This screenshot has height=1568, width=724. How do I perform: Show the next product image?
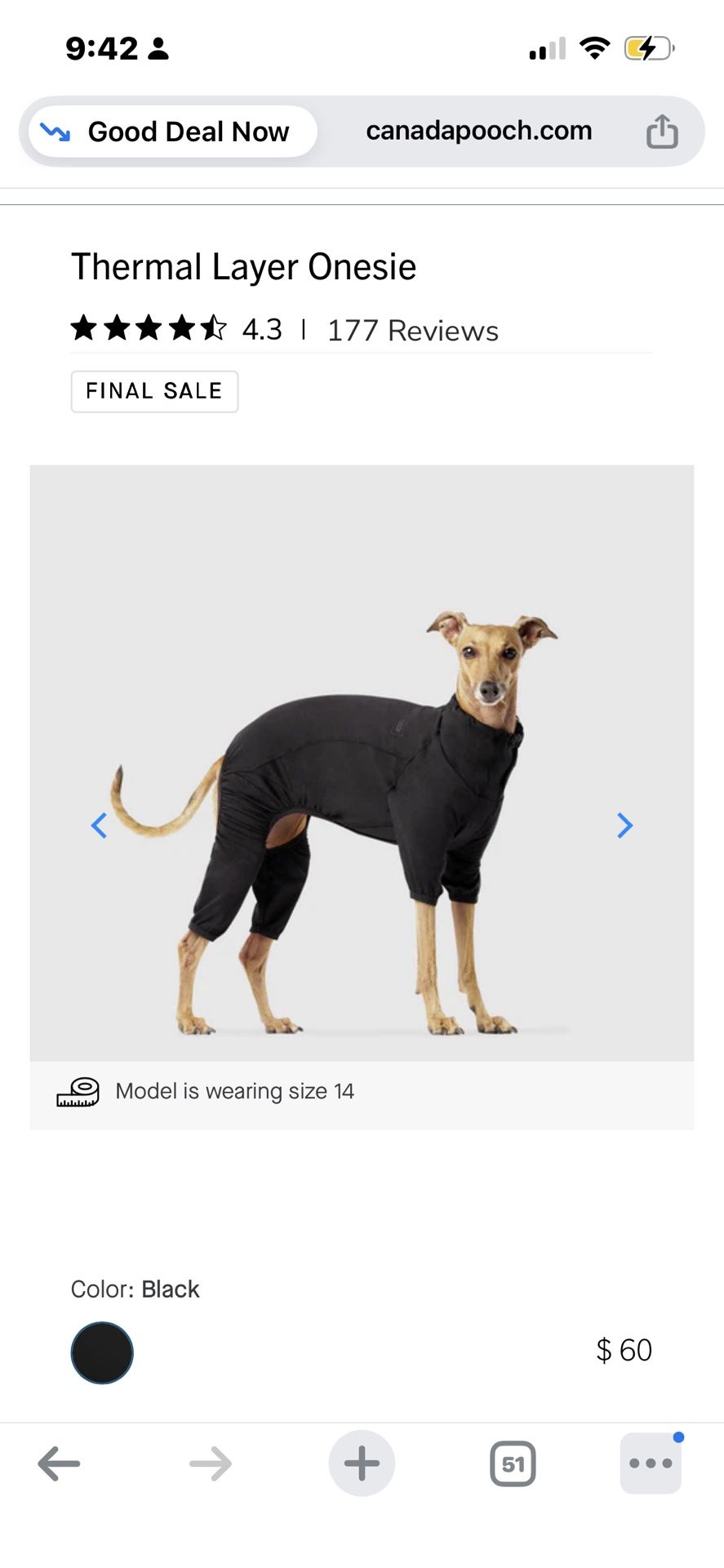(624, 826)
